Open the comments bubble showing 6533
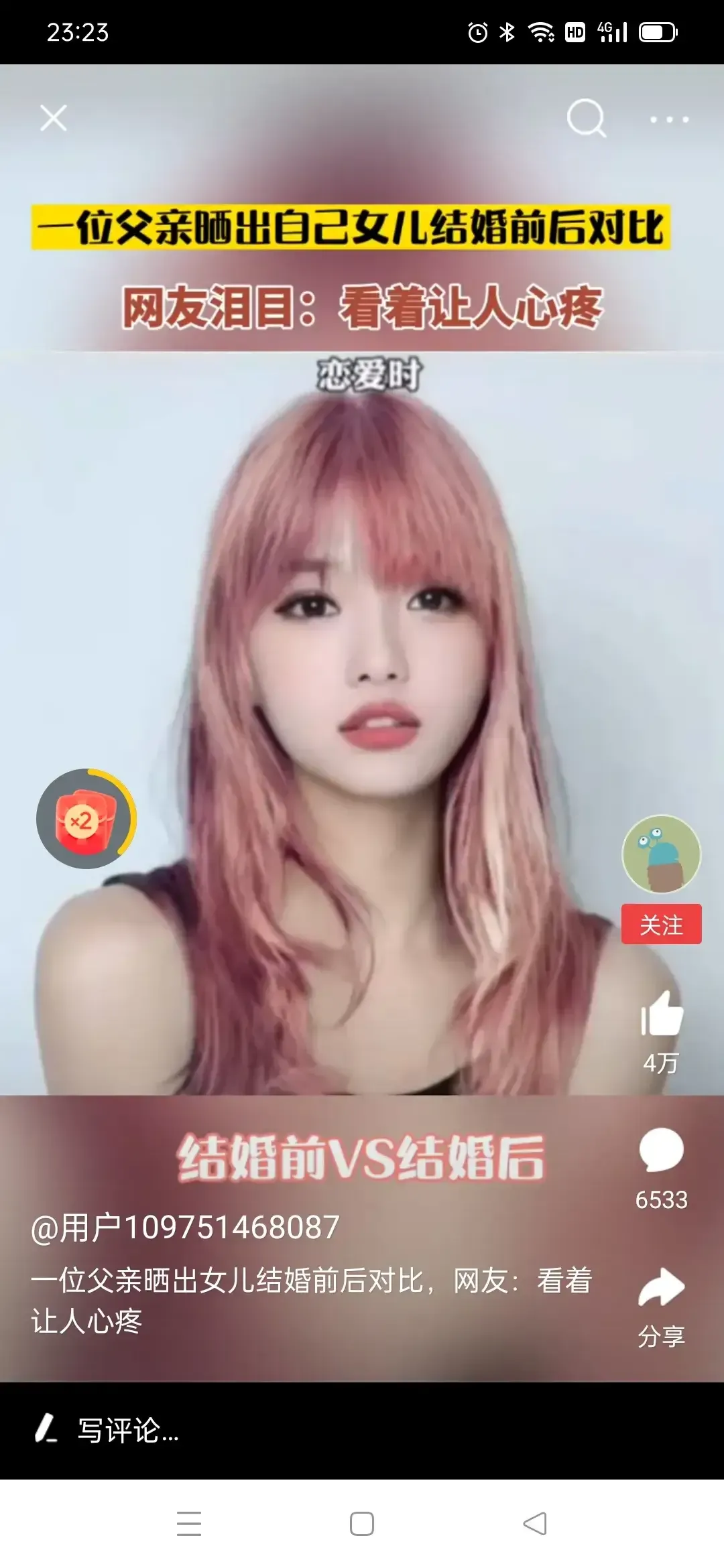The height and width of the screenshot is (1568, 724). [661, 1151]
